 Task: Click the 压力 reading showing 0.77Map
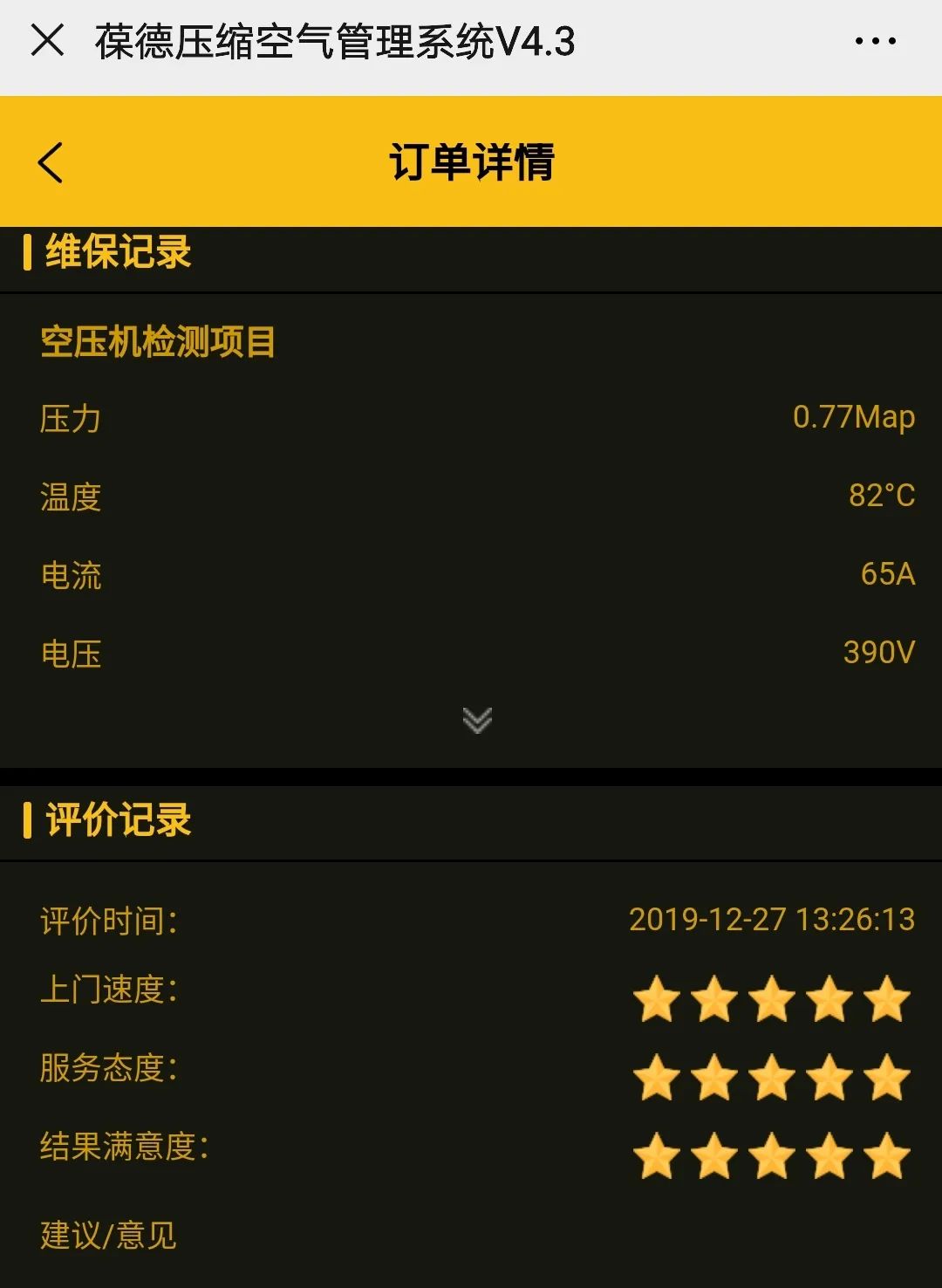tap(853, 417)
